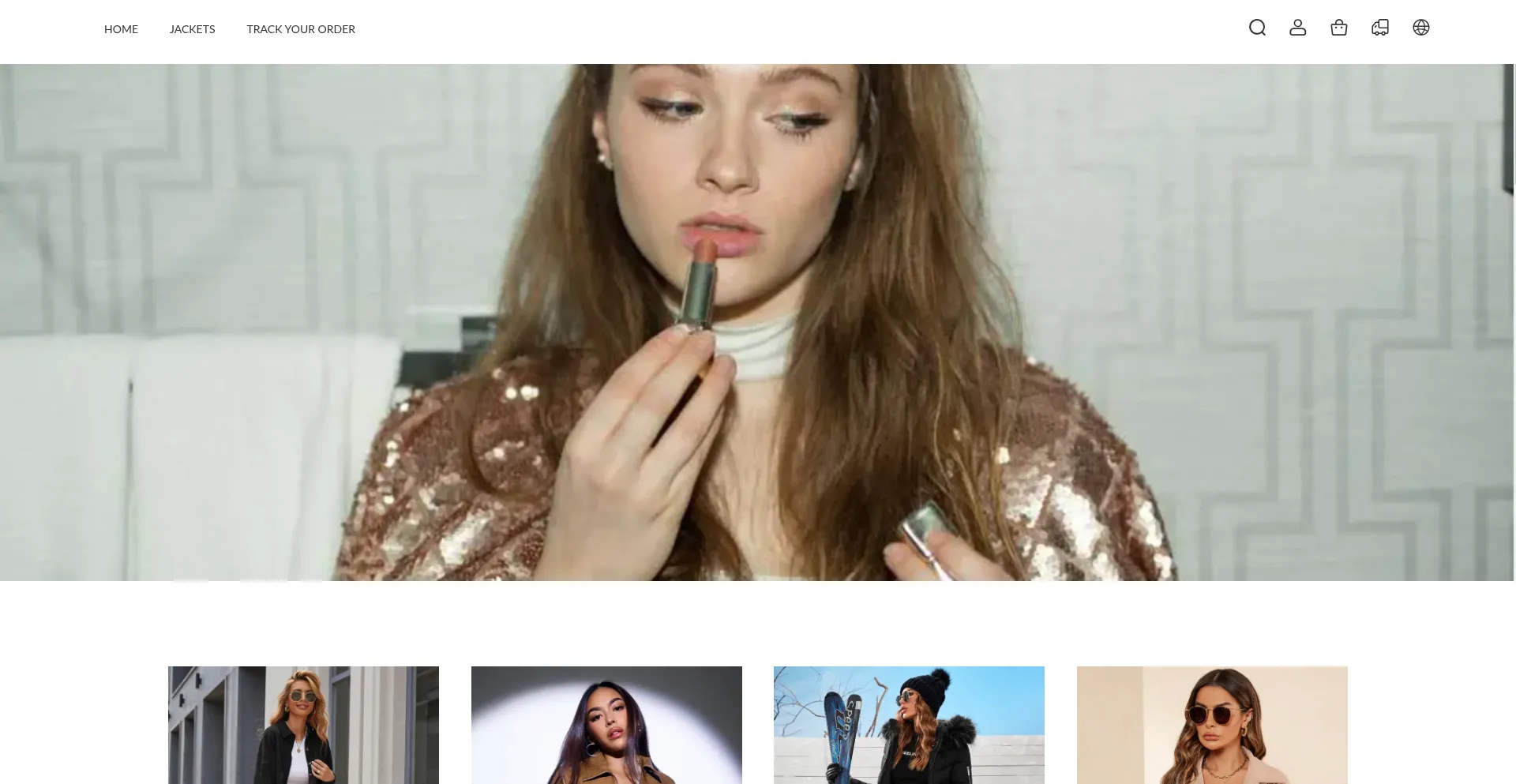Screen dimensions: 1516x784
Task: Open the ski jacket product tile
Action: (909, 725)
